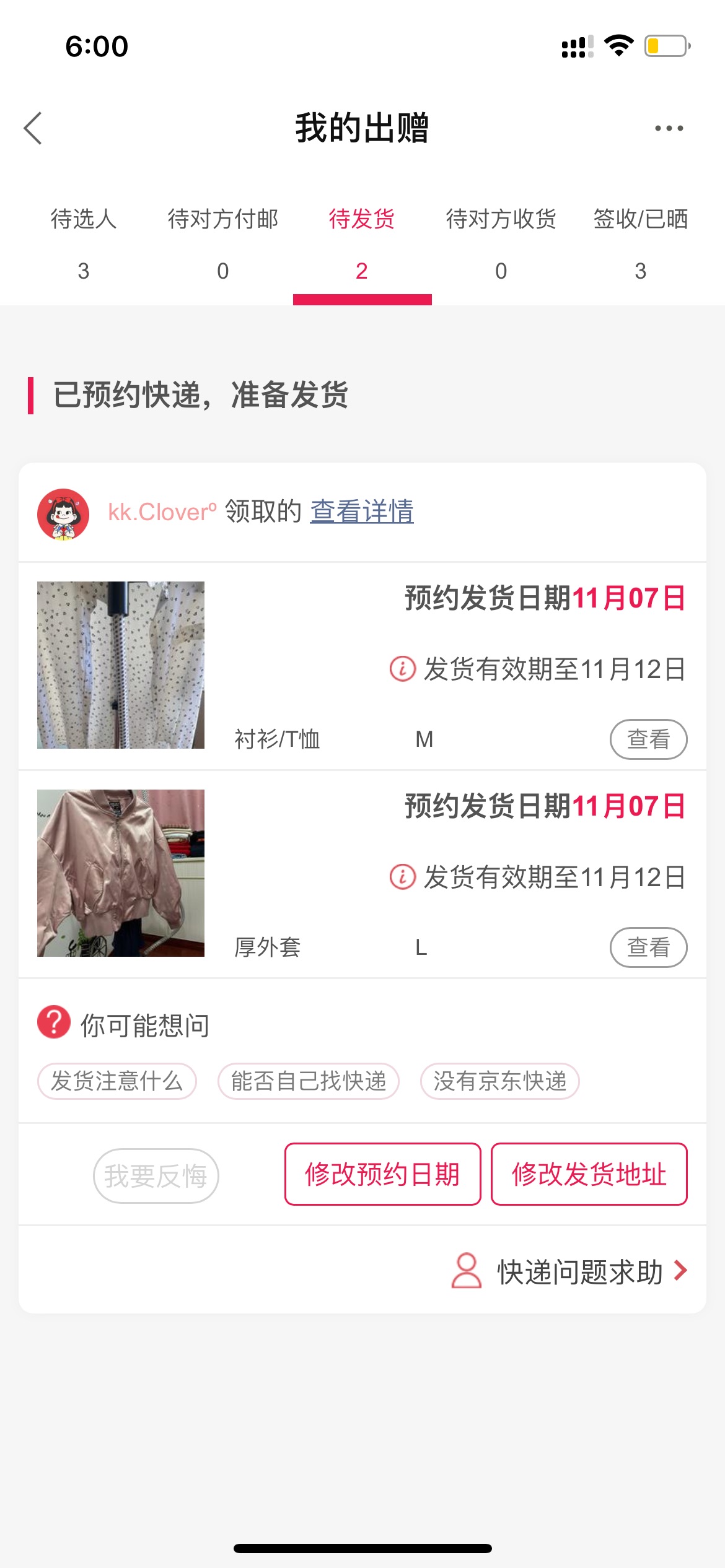Viewport: 725px width, 1568px height.
Task: Tap kk.Clover's avatar
Action: coord(63,514)
